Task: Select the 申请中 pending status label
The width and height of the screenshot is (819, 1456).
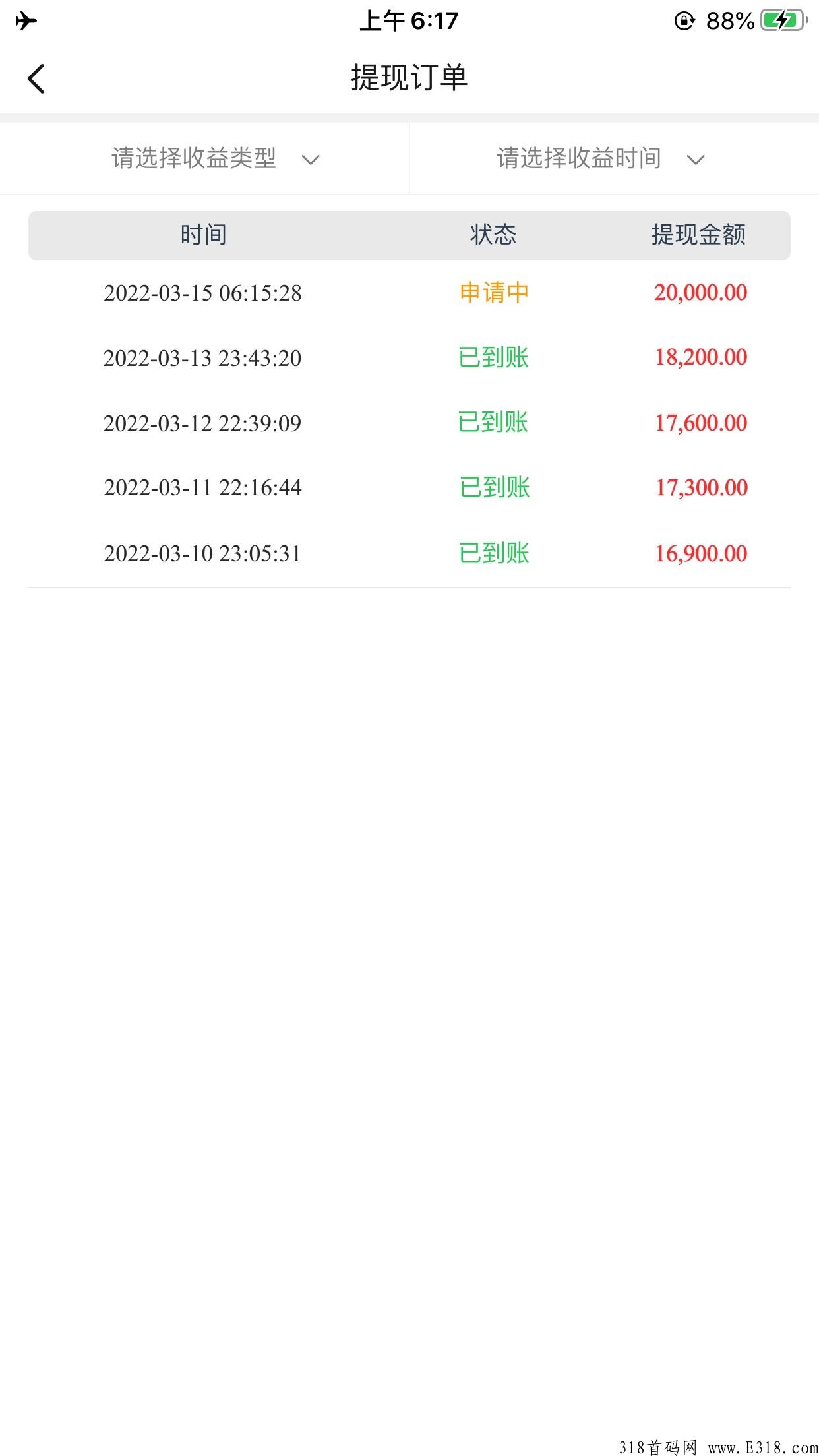Action: [494, 292]
